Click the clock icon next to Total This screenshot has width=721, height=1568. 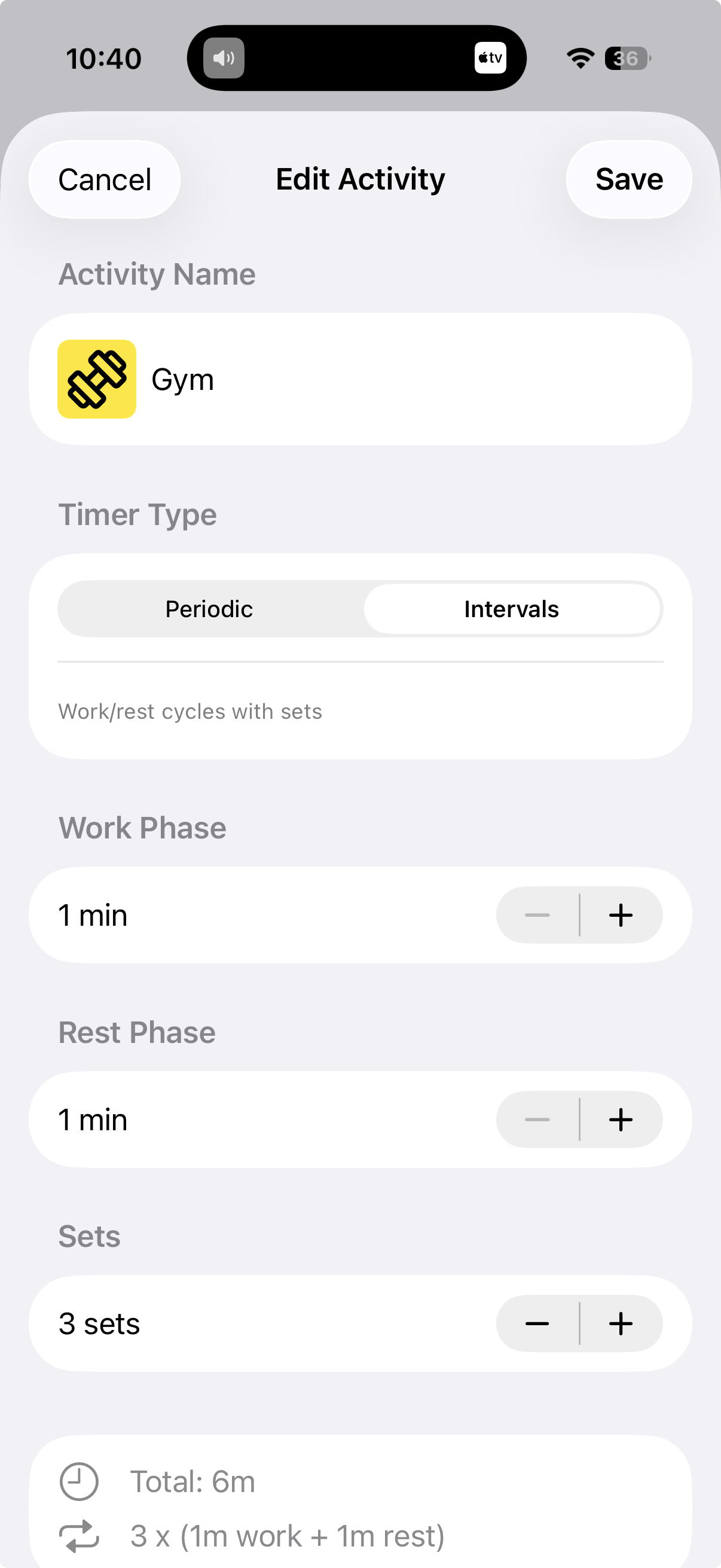(x=80, y=1481)
